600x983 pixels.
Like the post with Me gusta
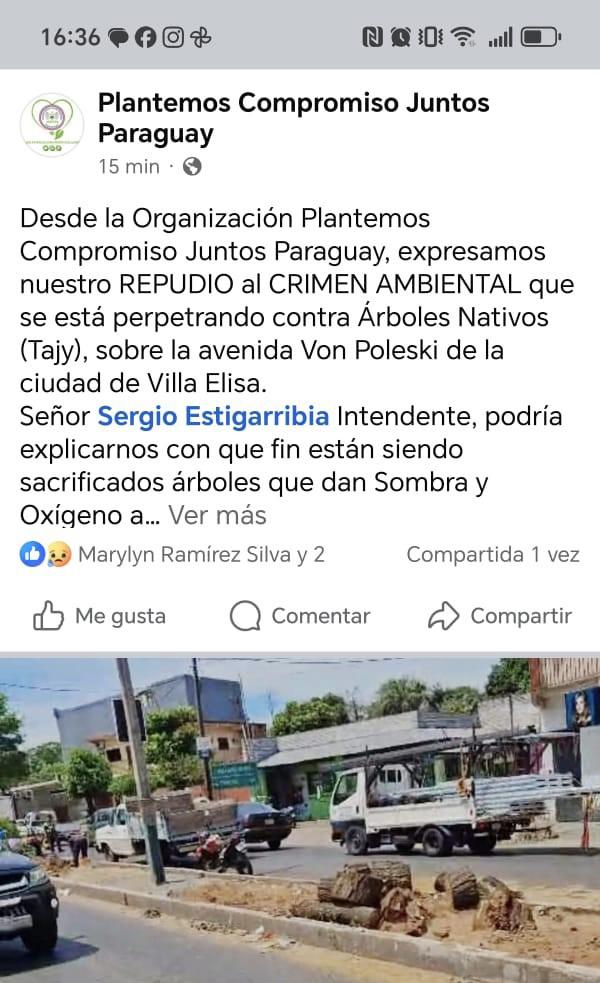click(100, 616)
